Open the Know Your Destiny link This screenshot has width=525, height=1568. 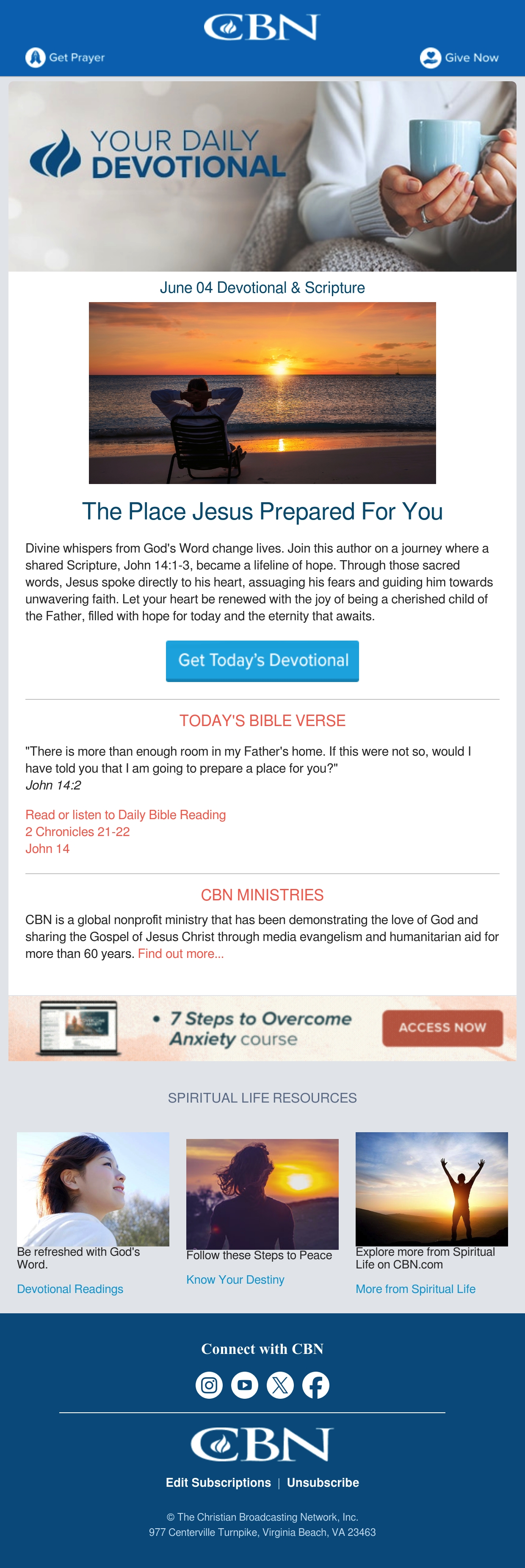tap(235, 1279)
